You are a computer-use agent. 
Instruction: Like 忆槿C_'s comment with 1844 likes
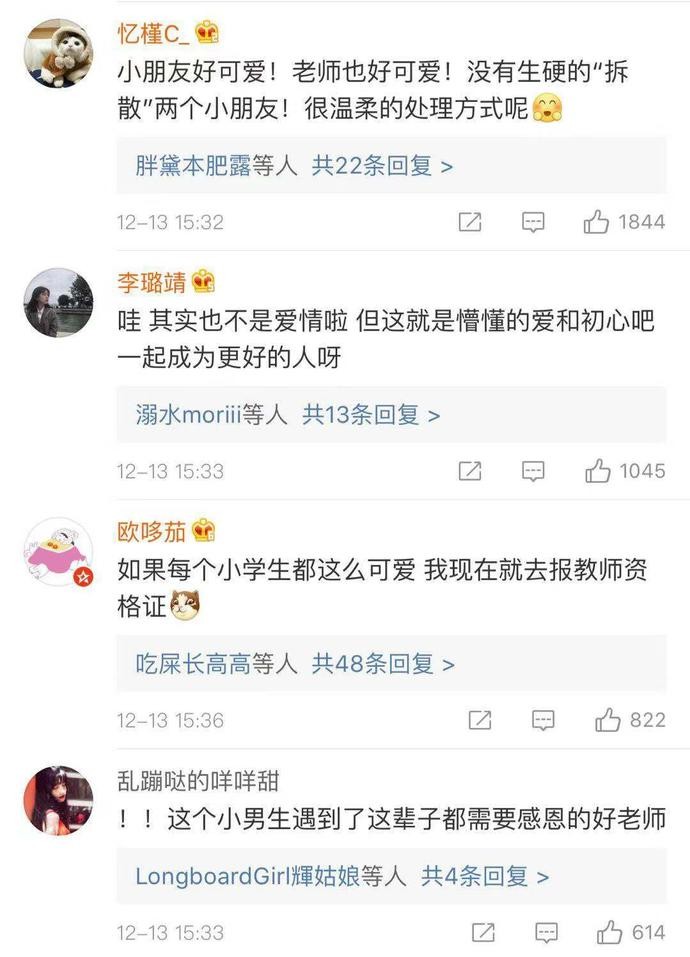597,222
